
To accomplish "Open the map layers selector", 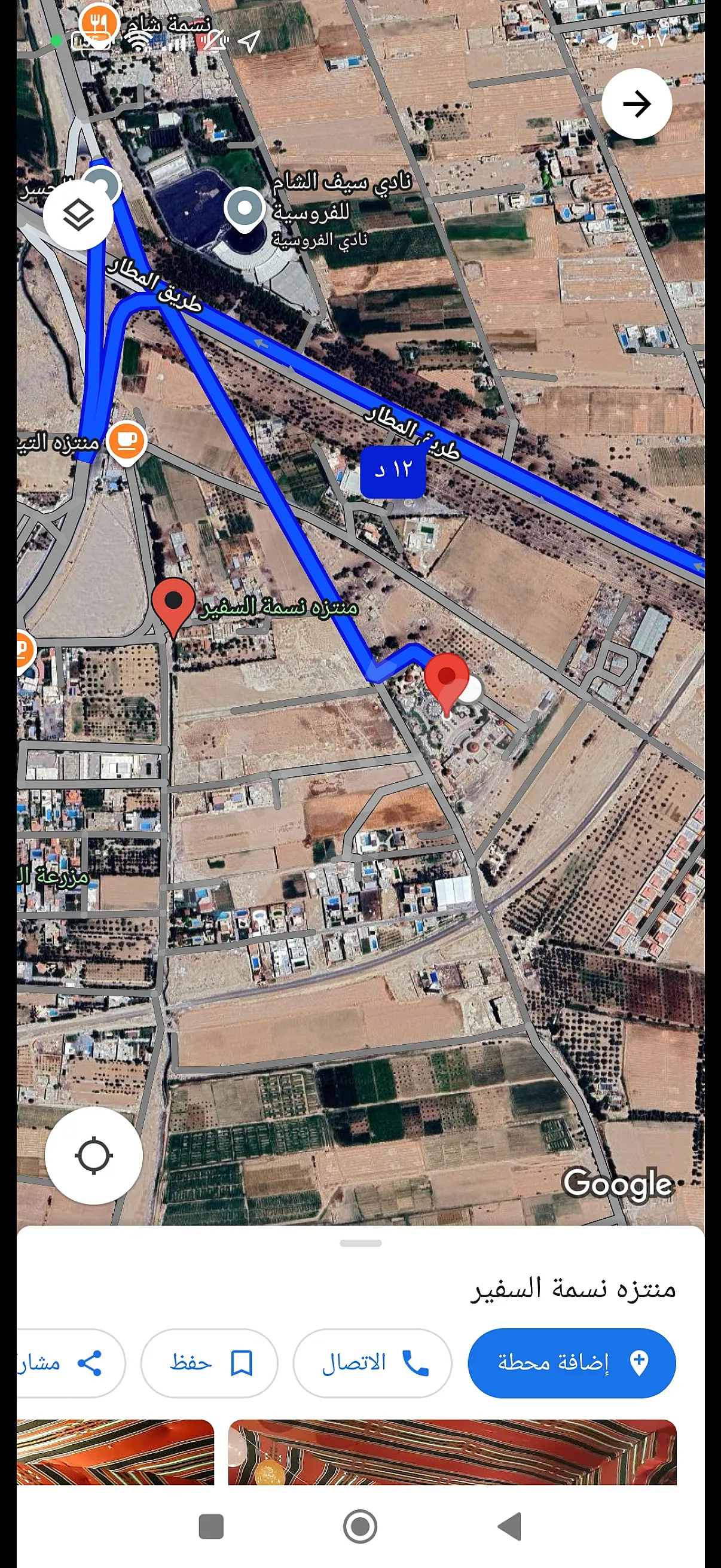I will point(78,215).
